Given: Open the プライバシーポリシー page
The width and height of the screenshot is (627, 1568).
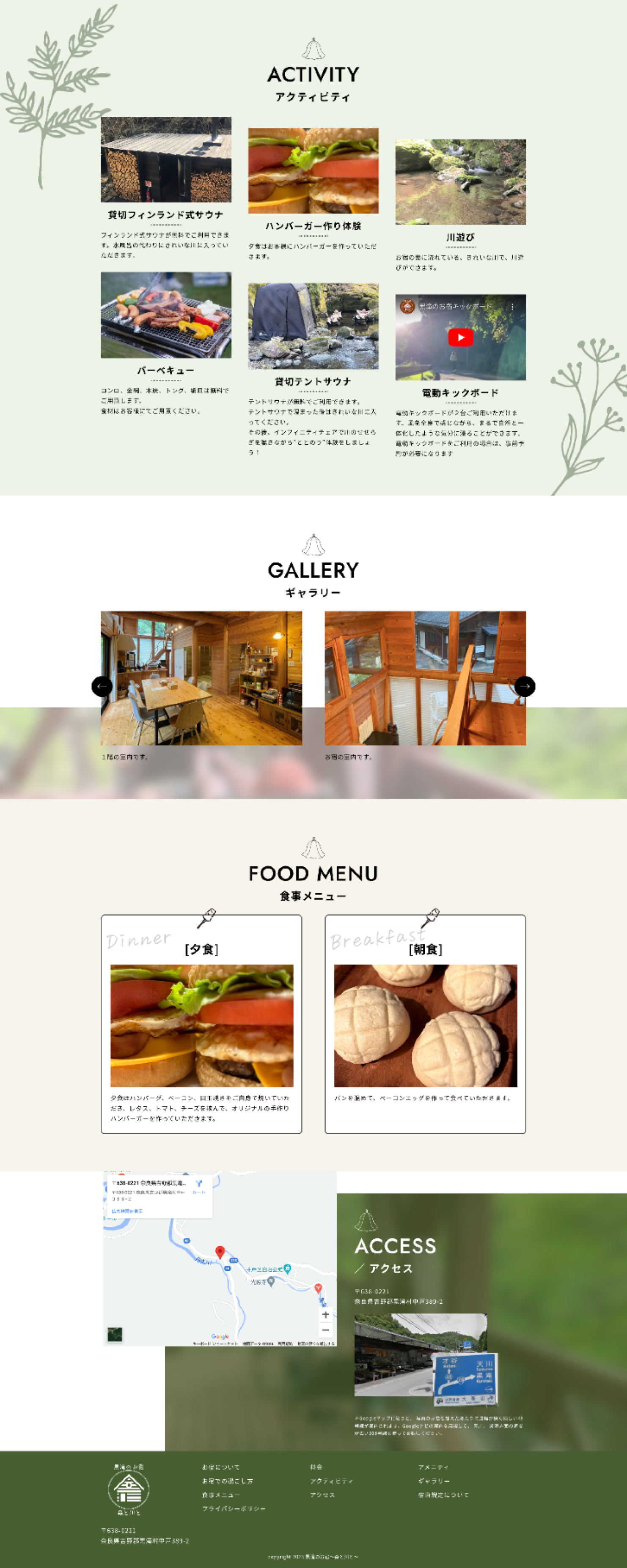Looking at the screenshot, I should pyautogui.click(x=234, y=1509).
